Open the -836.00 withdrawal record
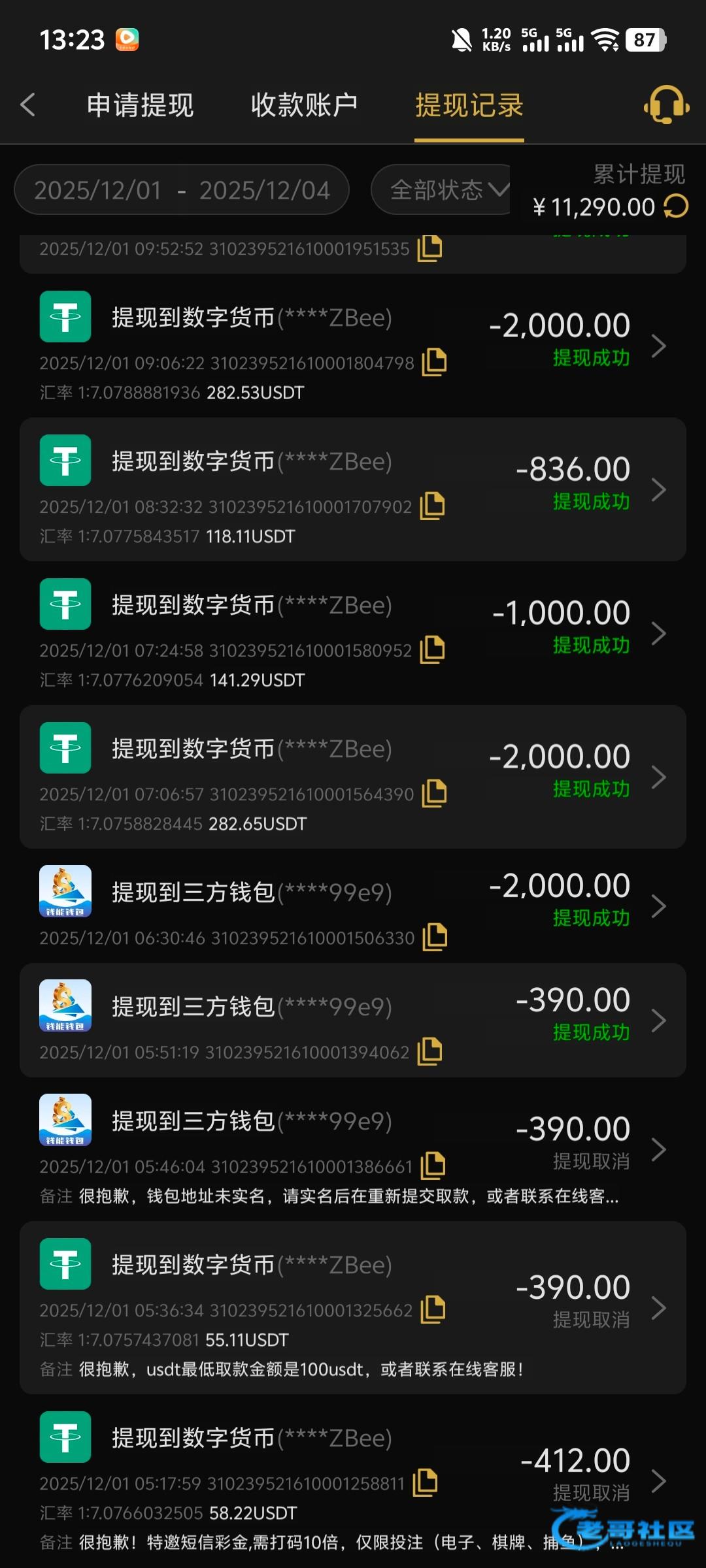Screen dimensions: 706x1568 (658, 489)
